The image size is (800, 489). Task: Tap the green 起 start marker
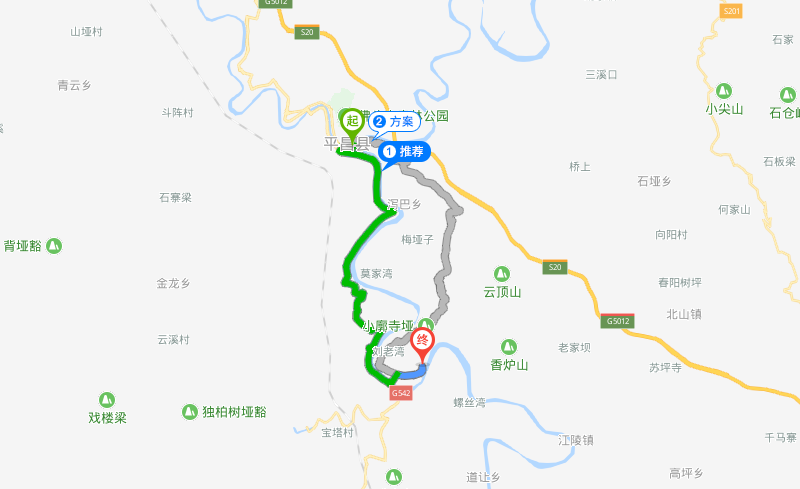coord(352,123)
